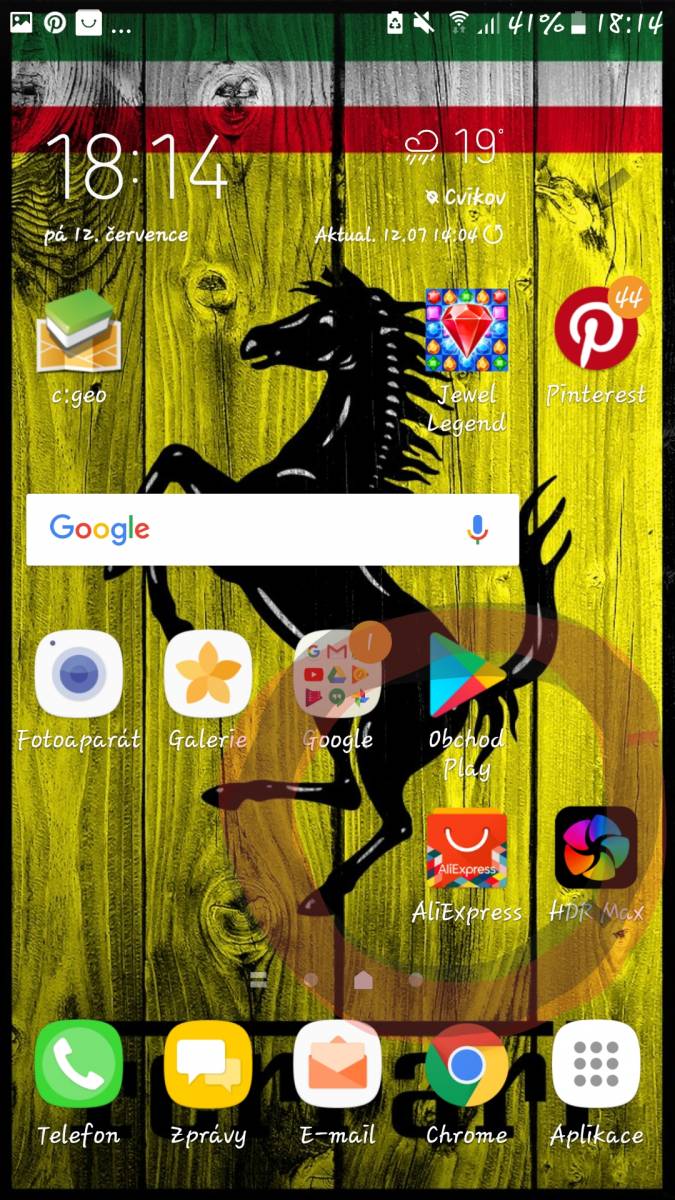Start Google voice search via the microphone

coord(478,529)
